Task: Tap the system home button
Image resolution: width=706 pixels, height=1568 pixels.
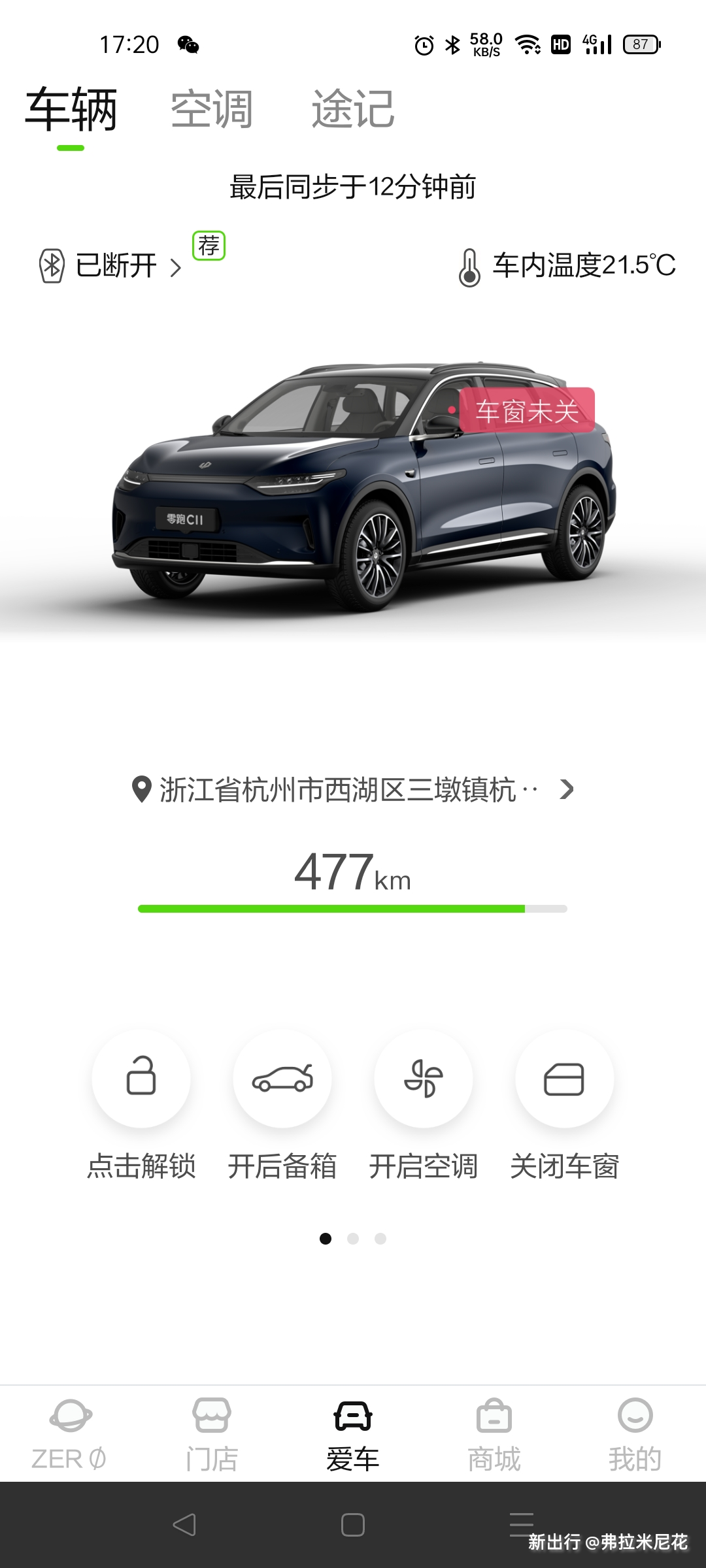Action: coord(353,1525)
